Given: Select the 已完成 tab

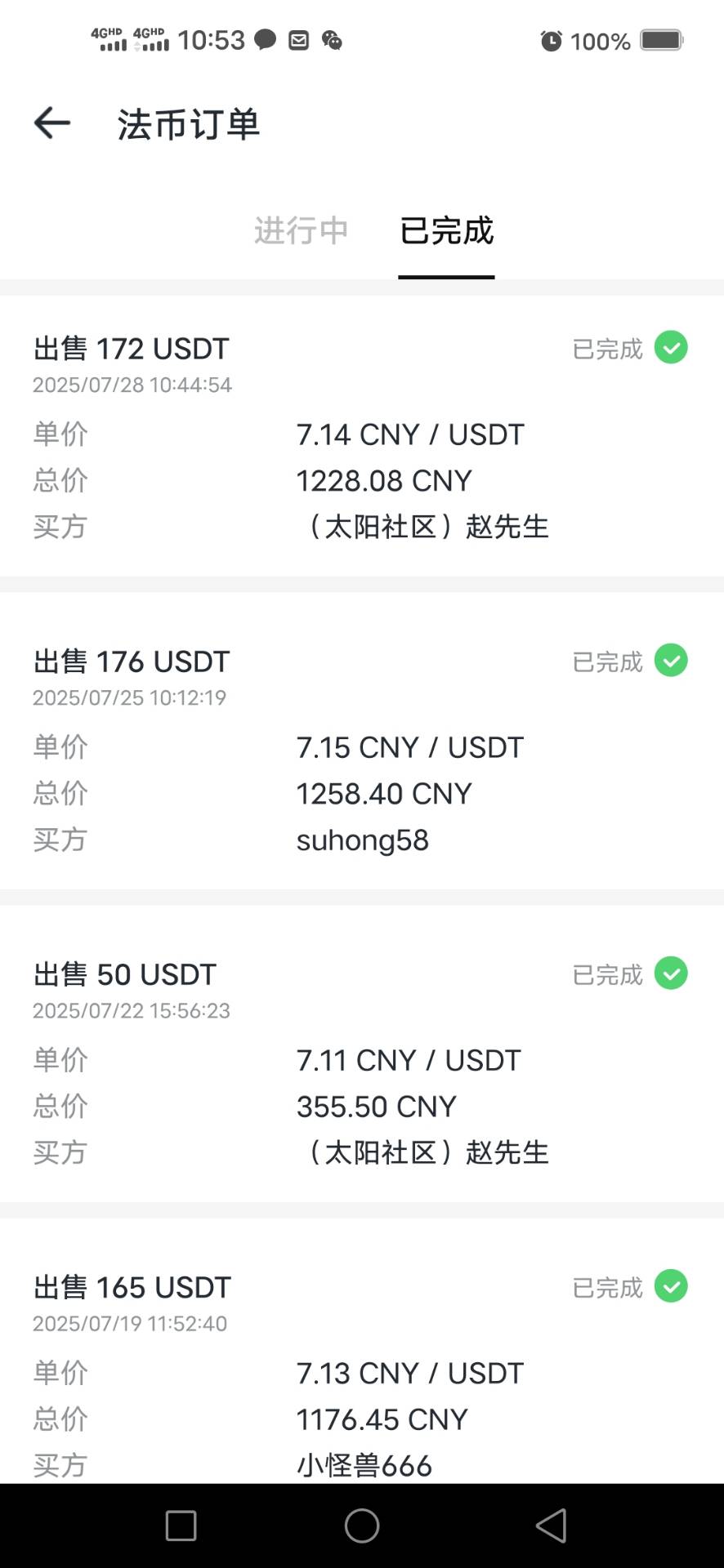Looking at the screenshot, I should point(446,231).
